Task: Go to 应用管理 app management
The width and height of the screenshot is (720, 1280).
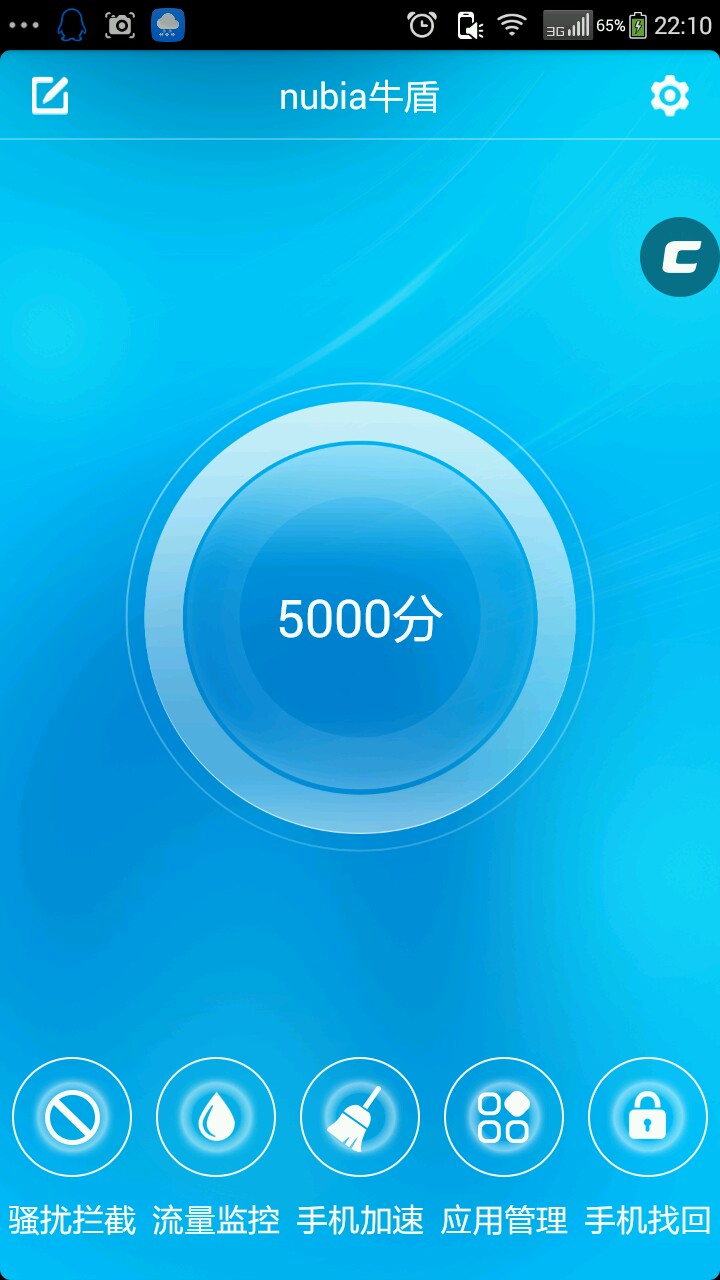Action: pyautogui.click(x=504, y=1117)
